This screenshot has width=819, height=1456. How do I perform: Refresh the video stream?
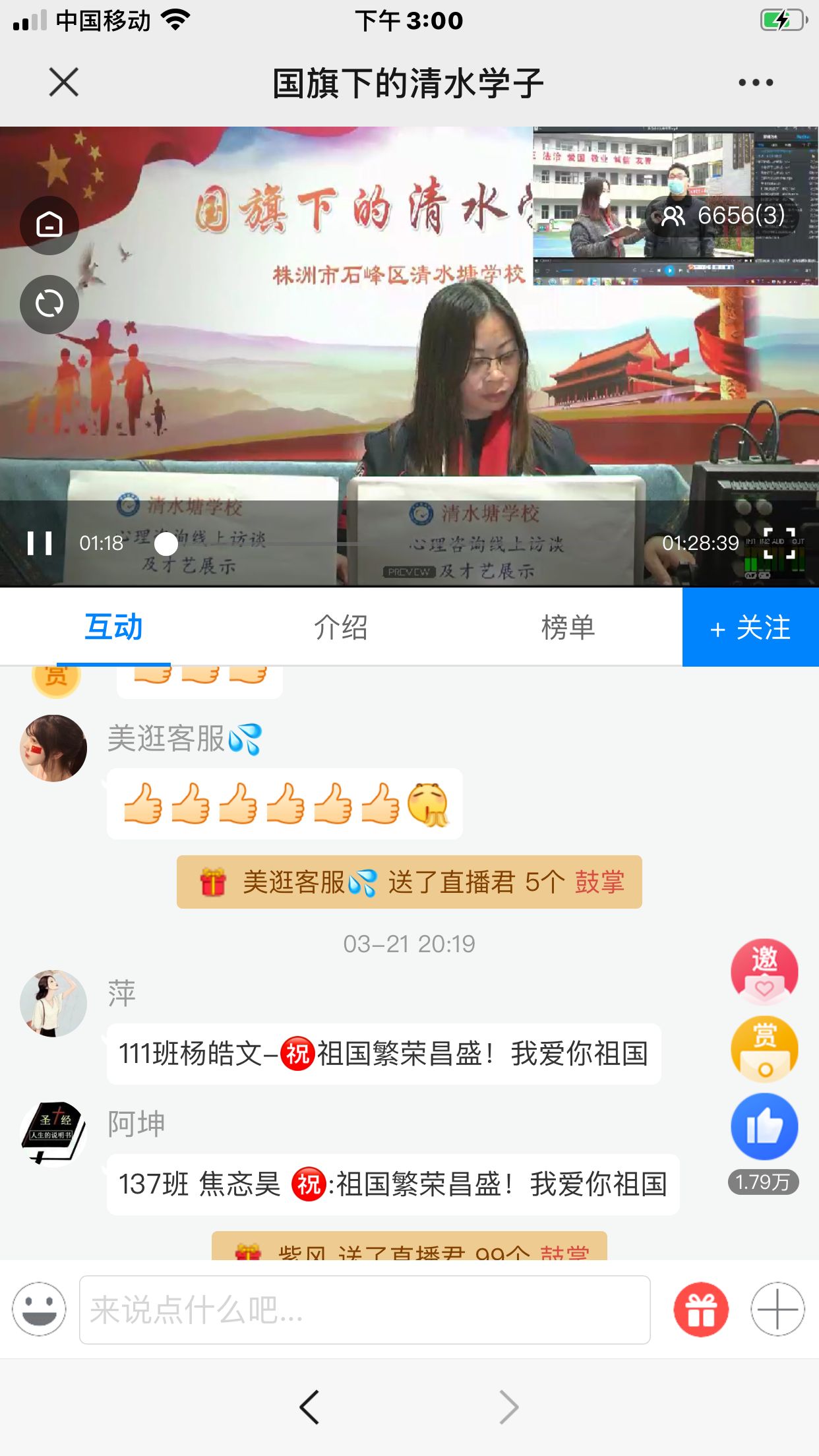[49, 304]
